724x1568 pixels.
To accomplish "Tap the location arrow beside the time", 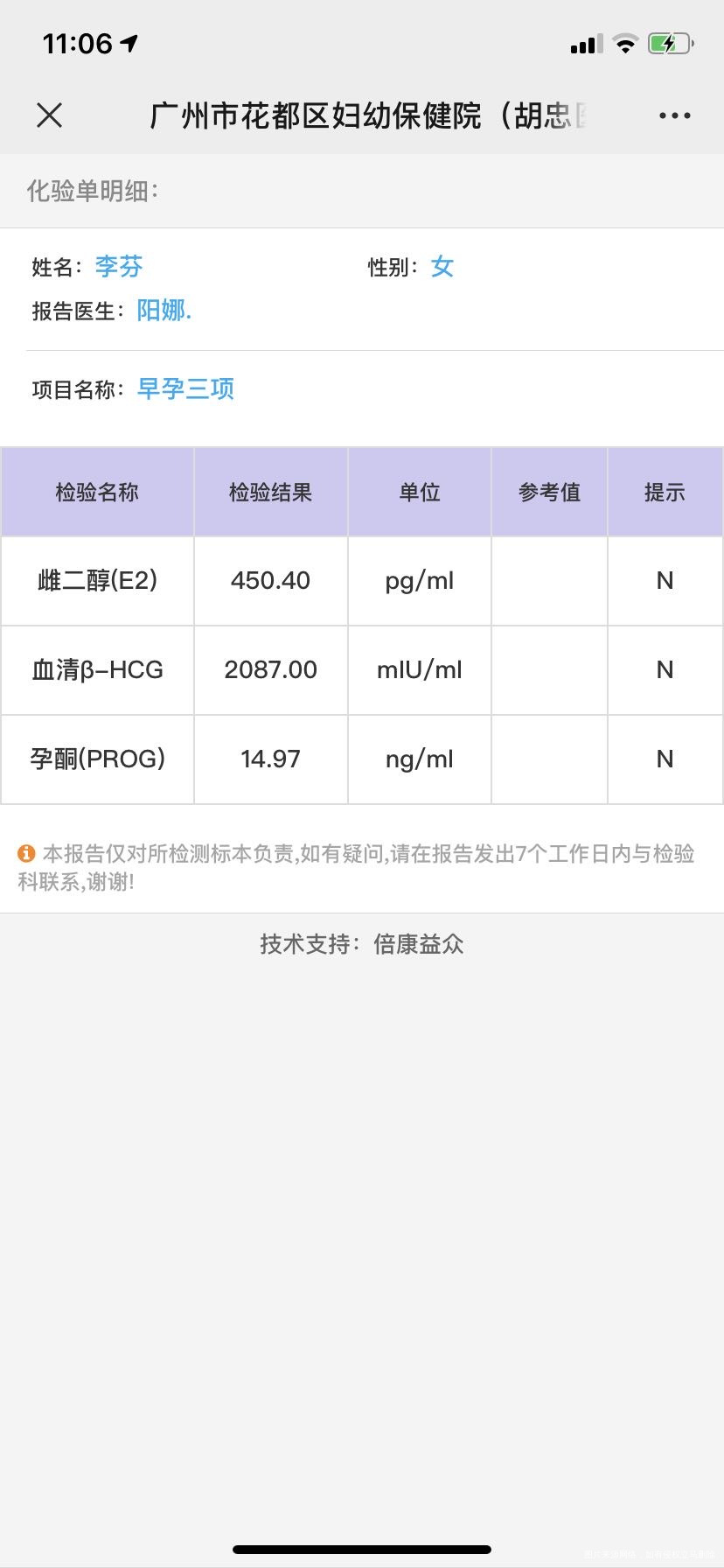I will [x=128, y=40].
